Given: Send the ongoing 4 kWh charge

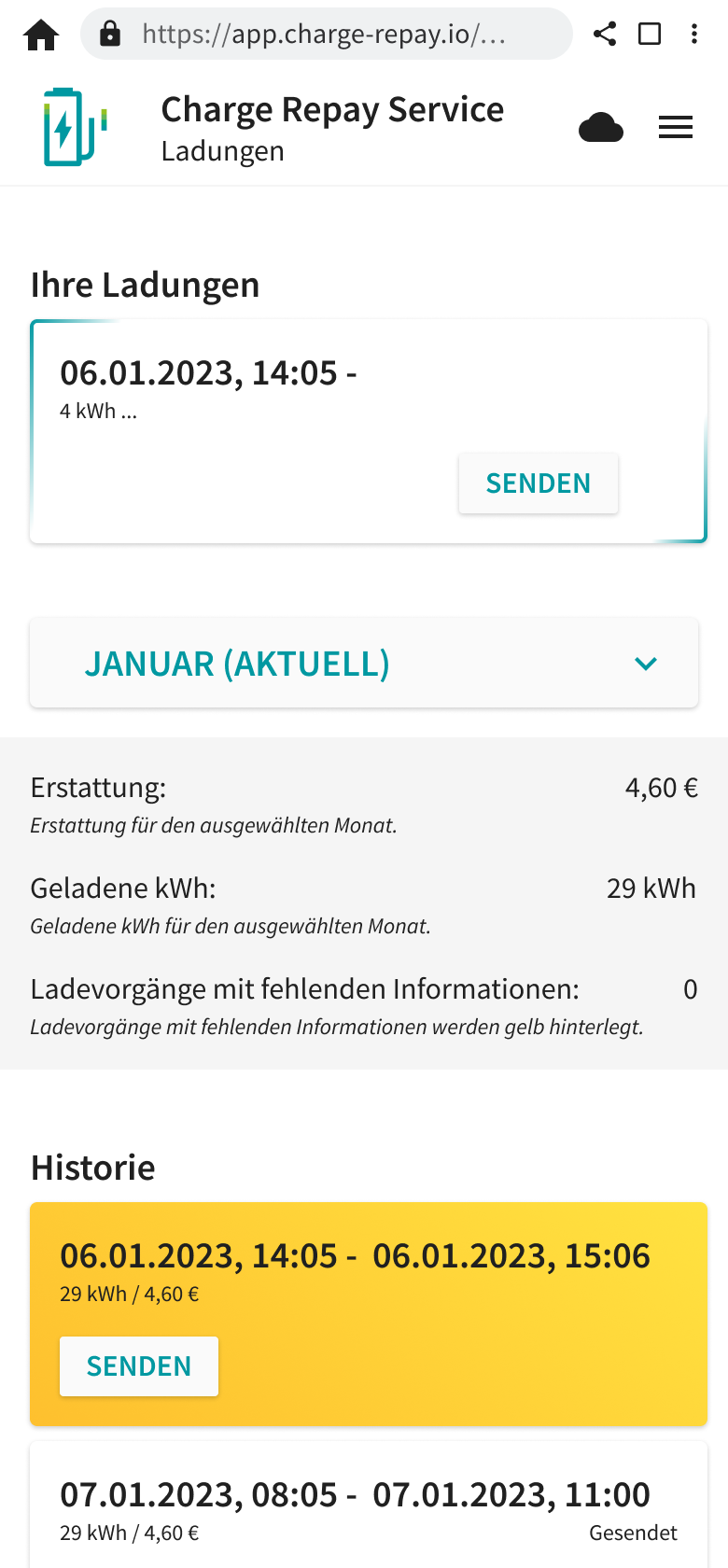Looking at the screenshot, I should [x=538, y=483].
